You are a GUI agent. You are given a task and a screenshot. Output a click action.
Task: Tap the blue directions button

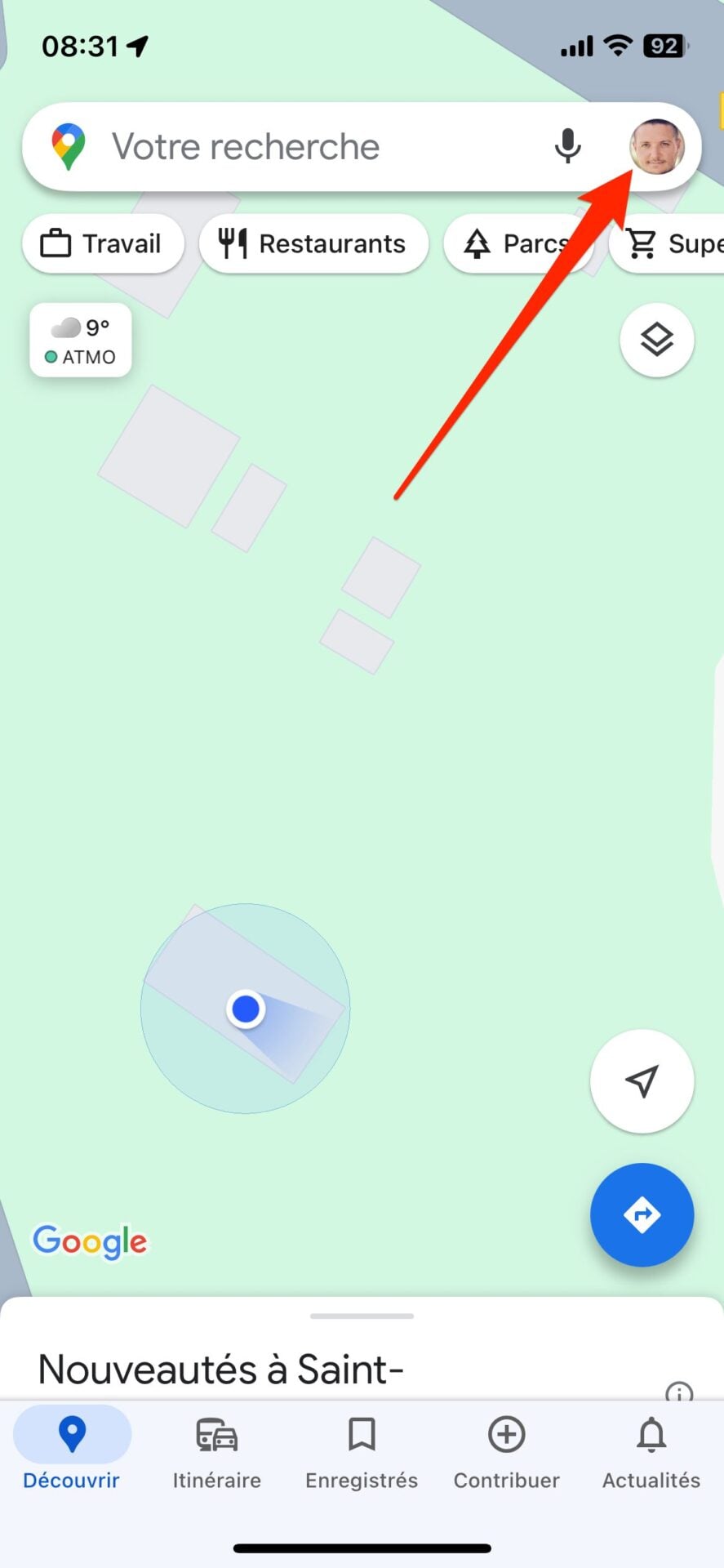642,1214
